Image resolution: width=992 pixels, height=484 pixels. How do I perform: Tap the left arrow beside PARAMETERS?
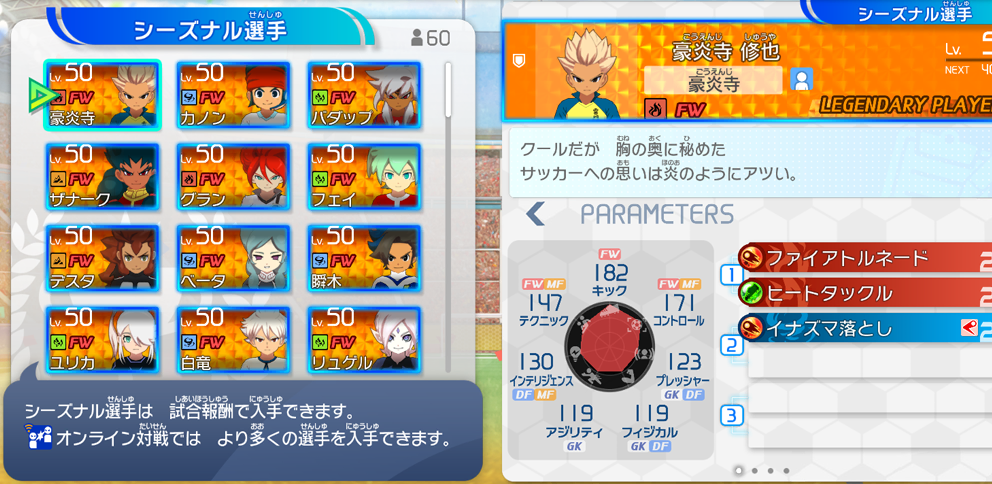[x=535, y=214]
